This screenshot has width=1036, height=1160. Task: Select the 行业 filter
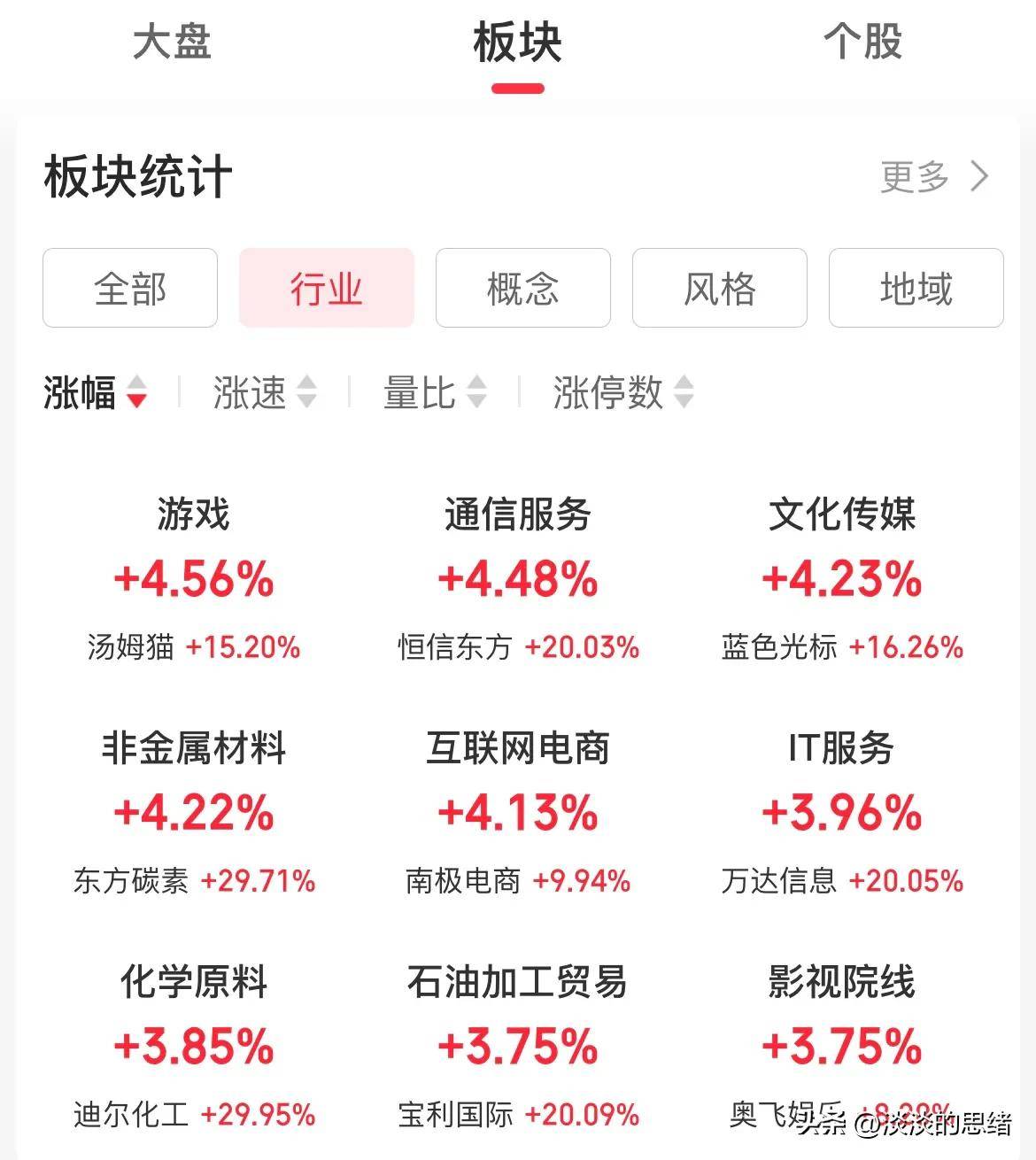(327, 288)
